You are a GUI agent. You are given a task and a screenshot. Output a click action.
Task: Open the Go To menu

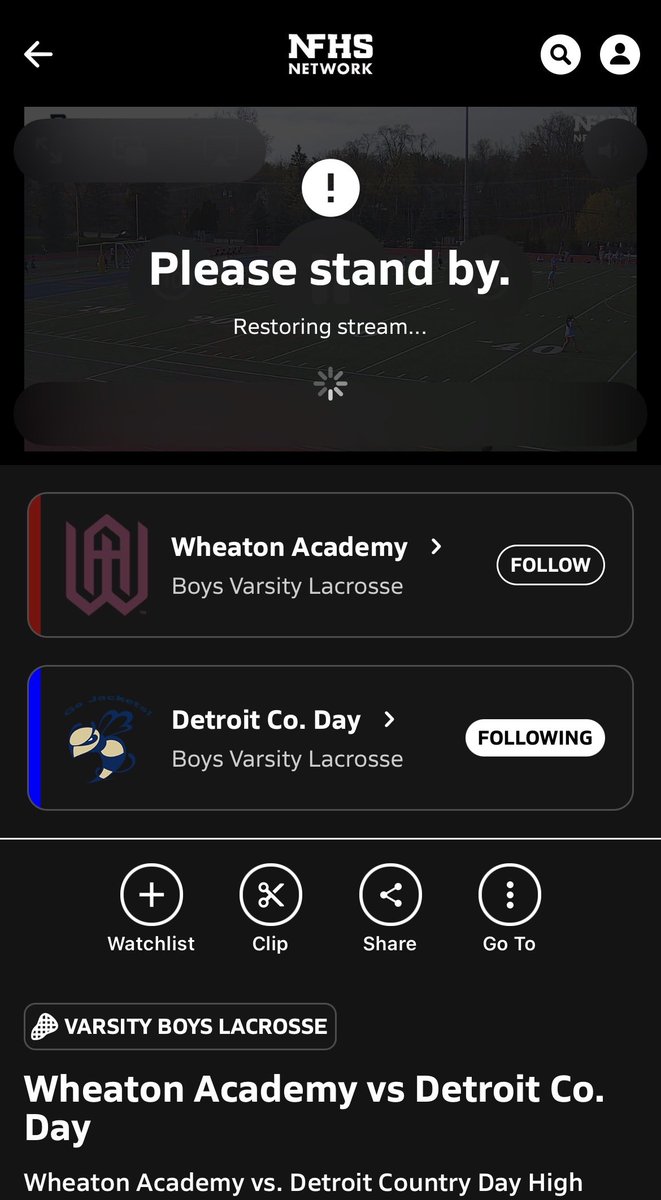coord(509,895)
